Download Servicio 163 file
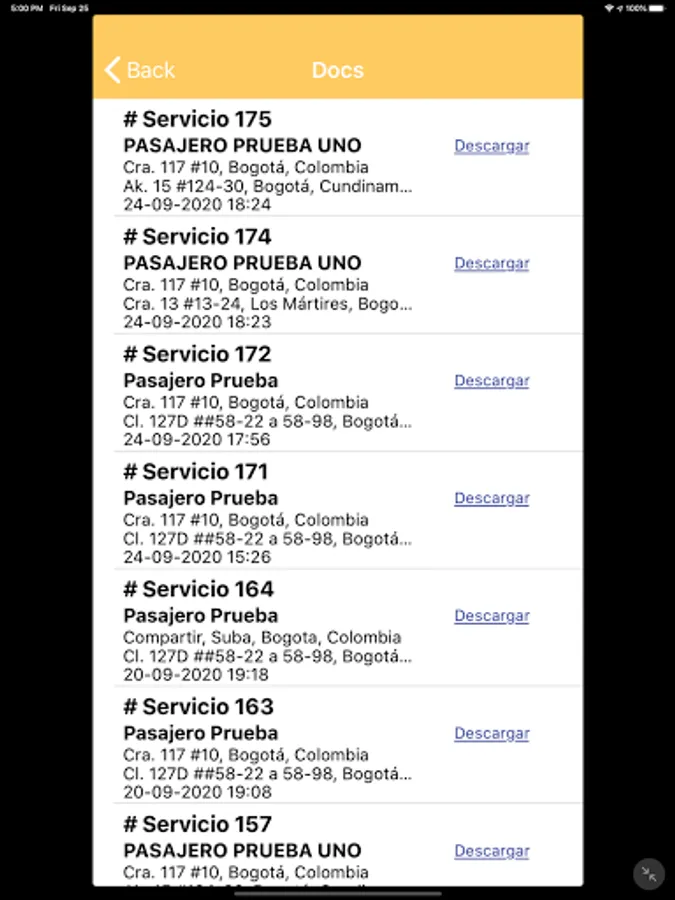 pos(491,733)
